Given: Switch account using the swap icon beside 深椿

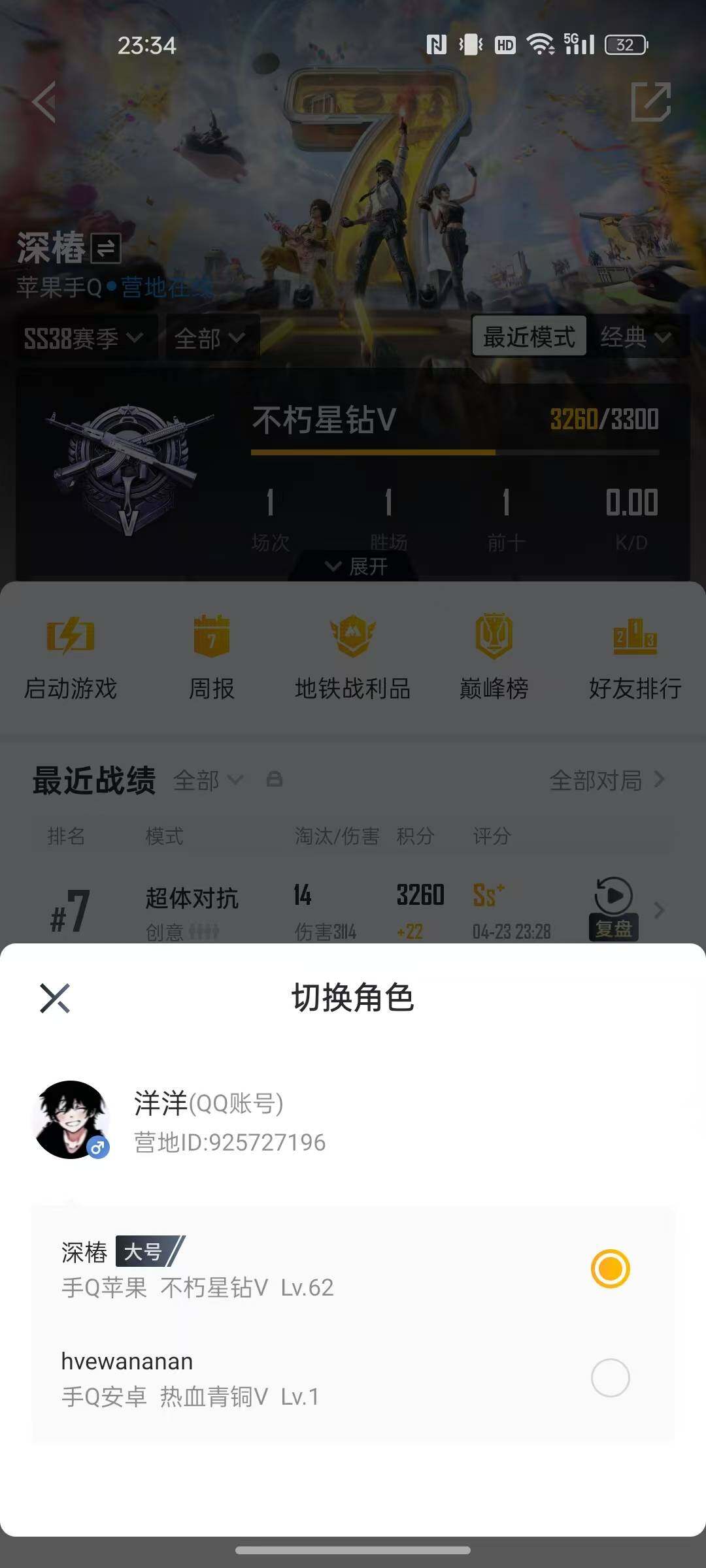Looking at the screenshot, I should point(105,248).
